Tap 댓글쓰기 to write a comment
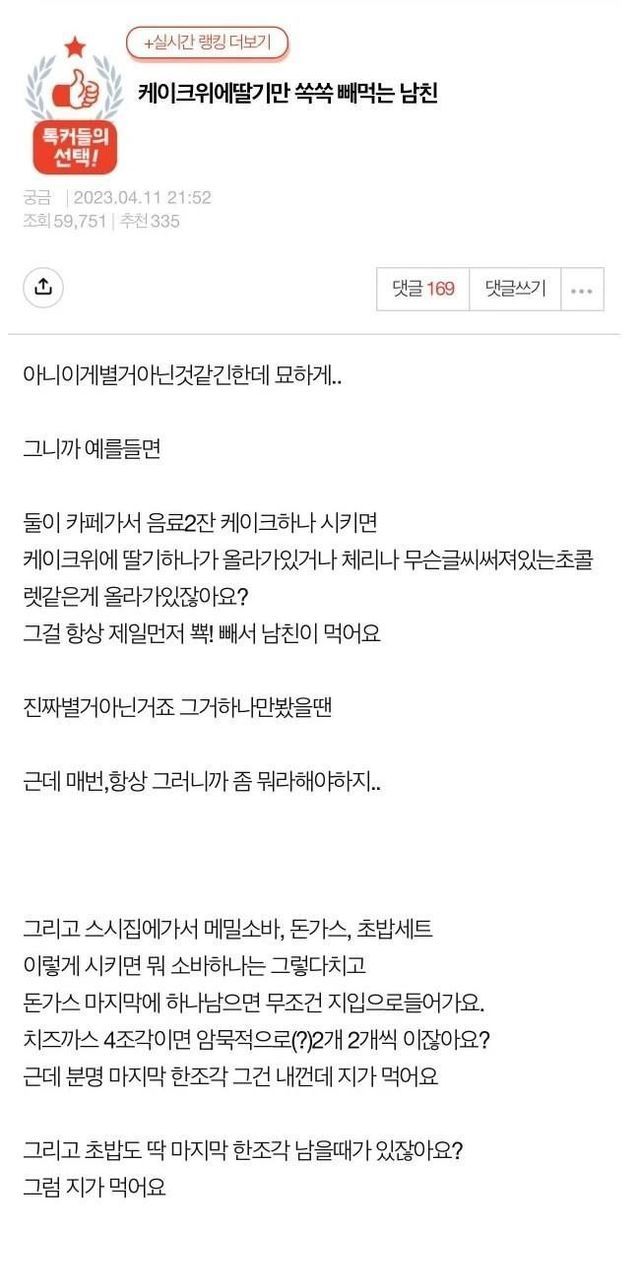Image resolution: width=640 pixels, height=1280 pixels. 515,289
